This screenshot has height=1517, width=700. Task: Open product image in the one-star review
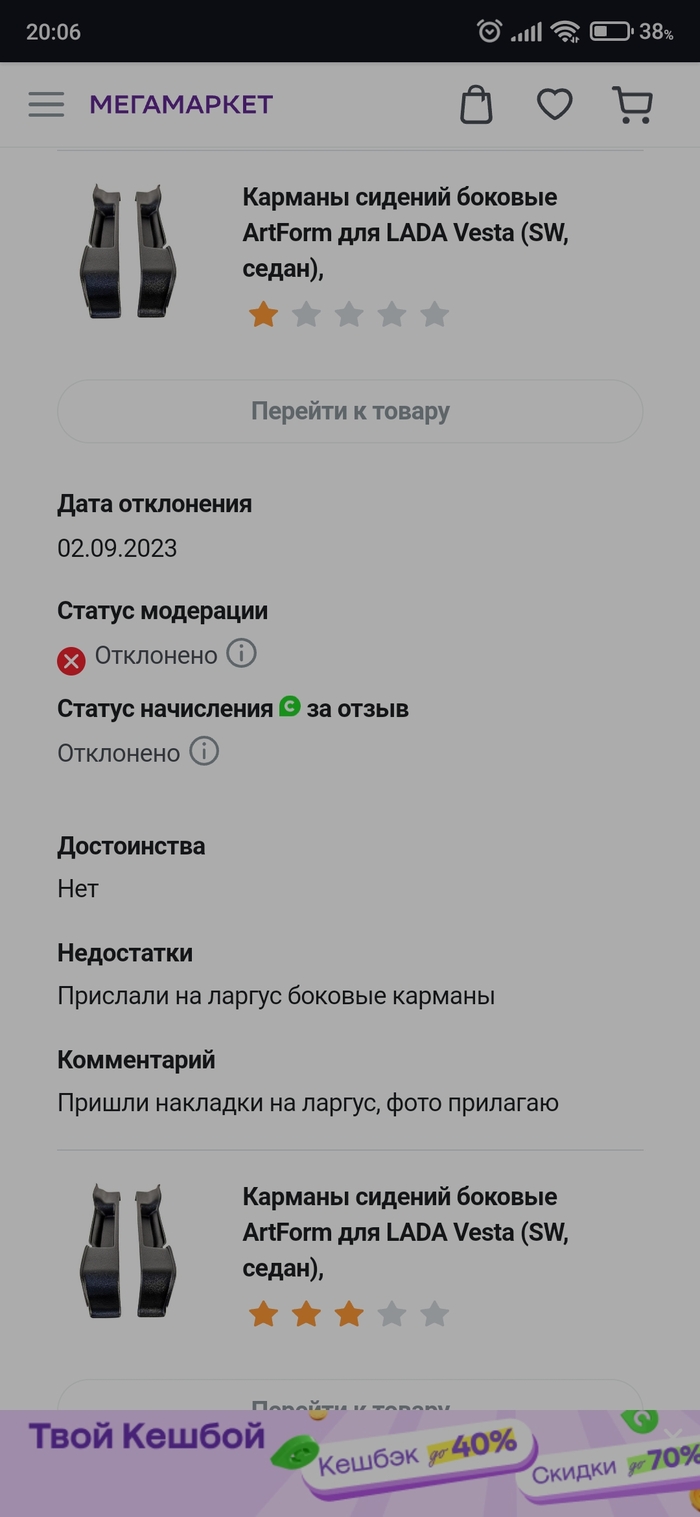click(x=128, y=252)
